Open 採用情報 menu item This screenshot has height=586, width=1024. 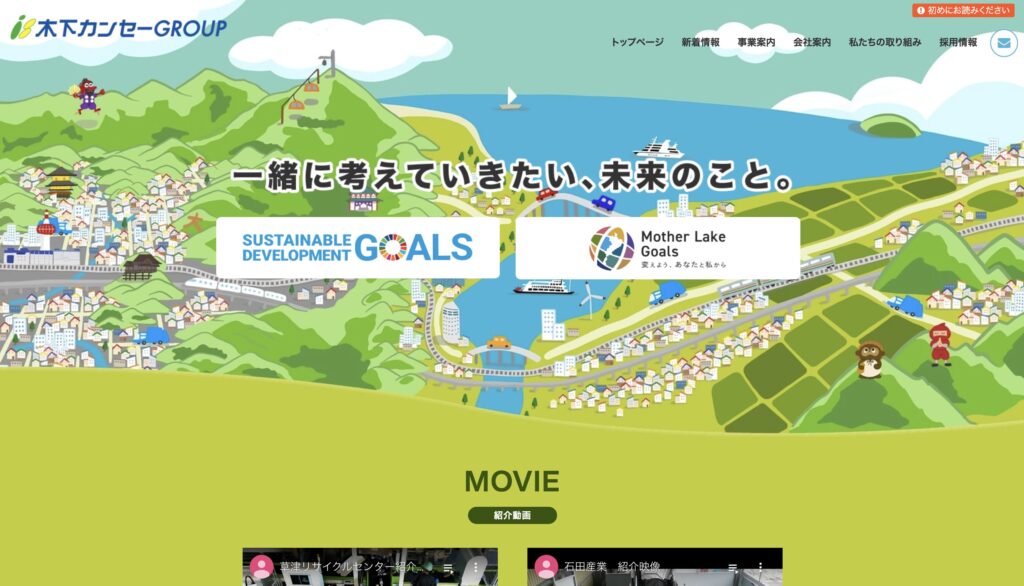(958, 43)
